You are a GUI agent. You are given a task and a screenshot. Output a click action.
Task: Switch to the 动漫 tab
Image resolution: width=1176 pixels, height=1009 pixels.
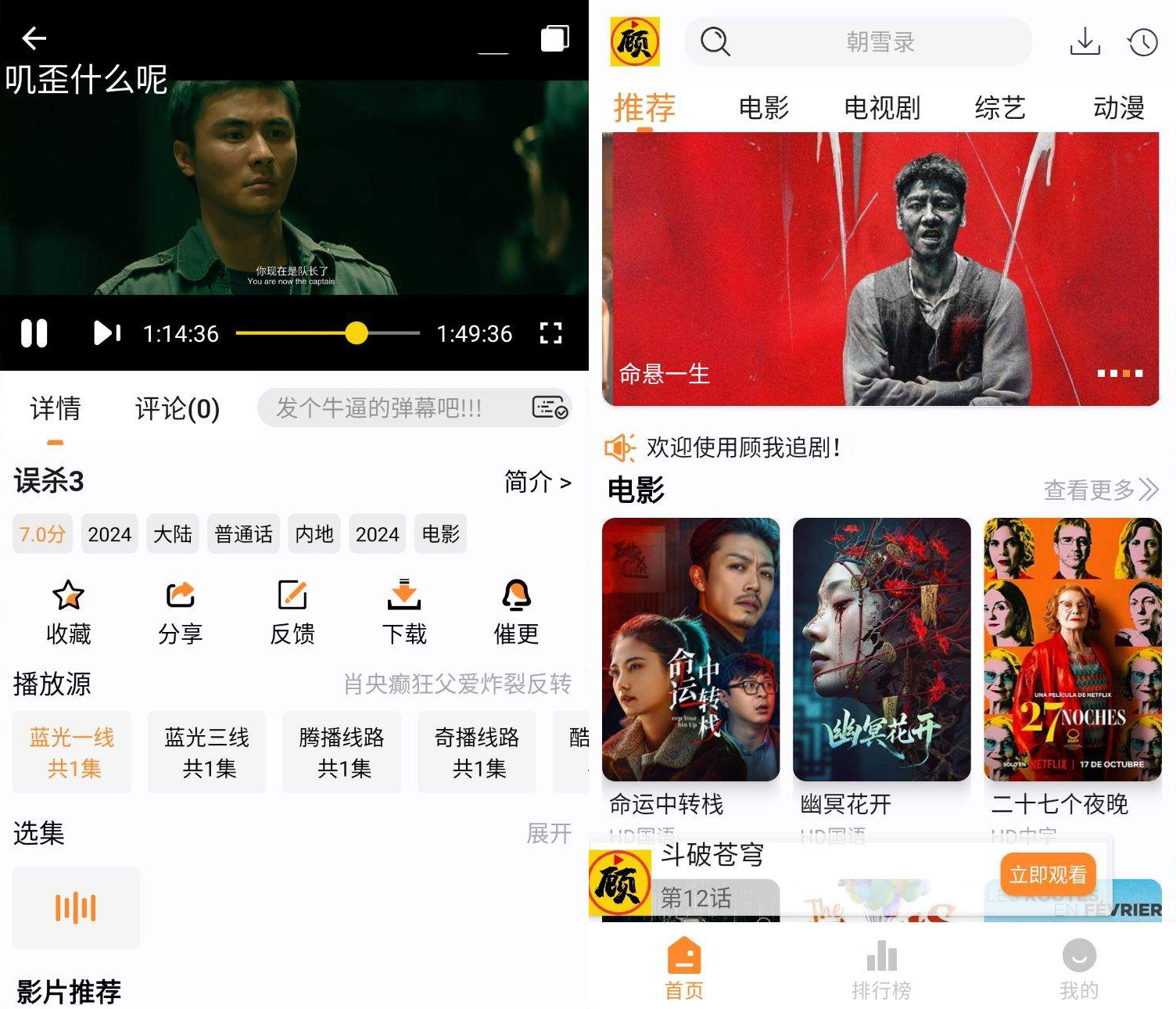(x=1118, y=107)
